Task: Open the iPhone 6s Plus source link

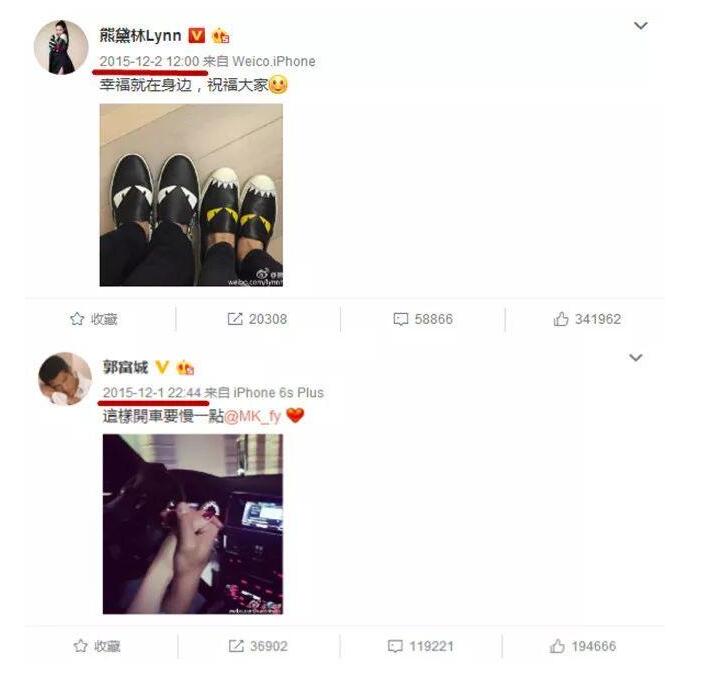Action: point(278,393)
